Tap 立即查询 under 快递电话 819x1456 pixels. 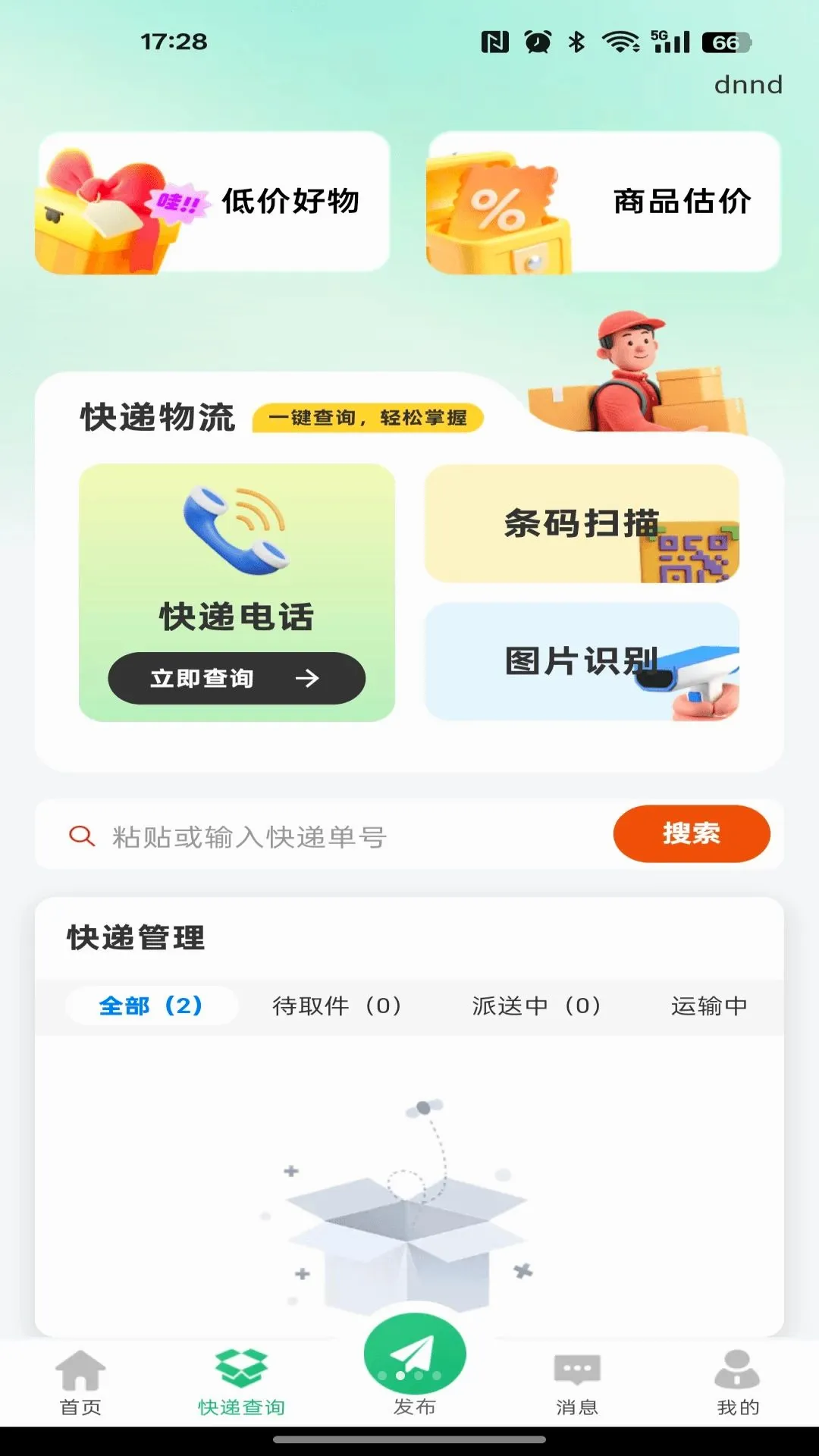[237, 678]
